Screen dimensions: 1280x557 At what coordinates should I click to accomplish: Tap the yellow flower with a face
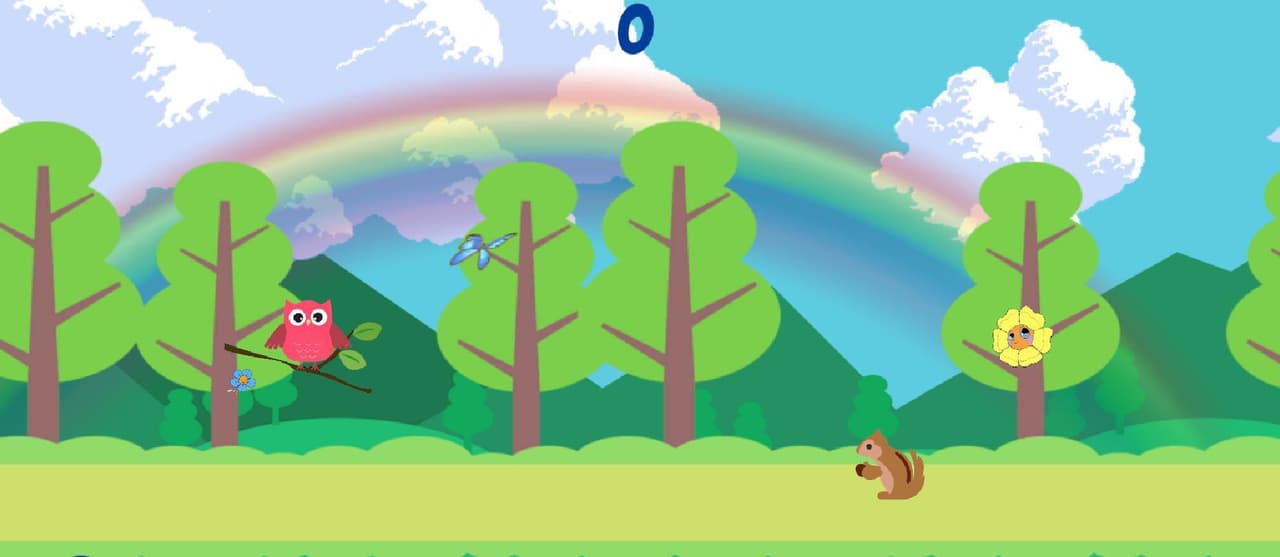coord(1022,337)
